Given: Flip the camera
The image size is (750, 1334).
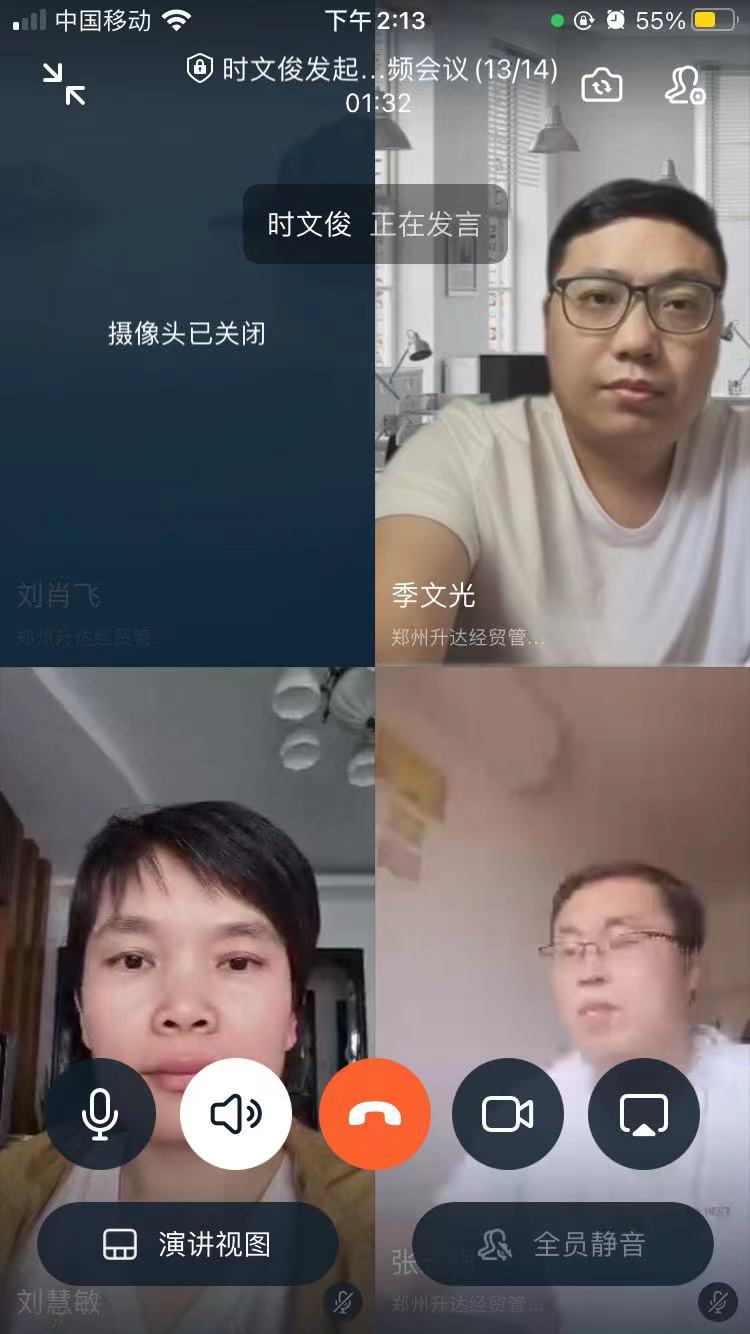Looking at the screenshot, I should point(601,85).
